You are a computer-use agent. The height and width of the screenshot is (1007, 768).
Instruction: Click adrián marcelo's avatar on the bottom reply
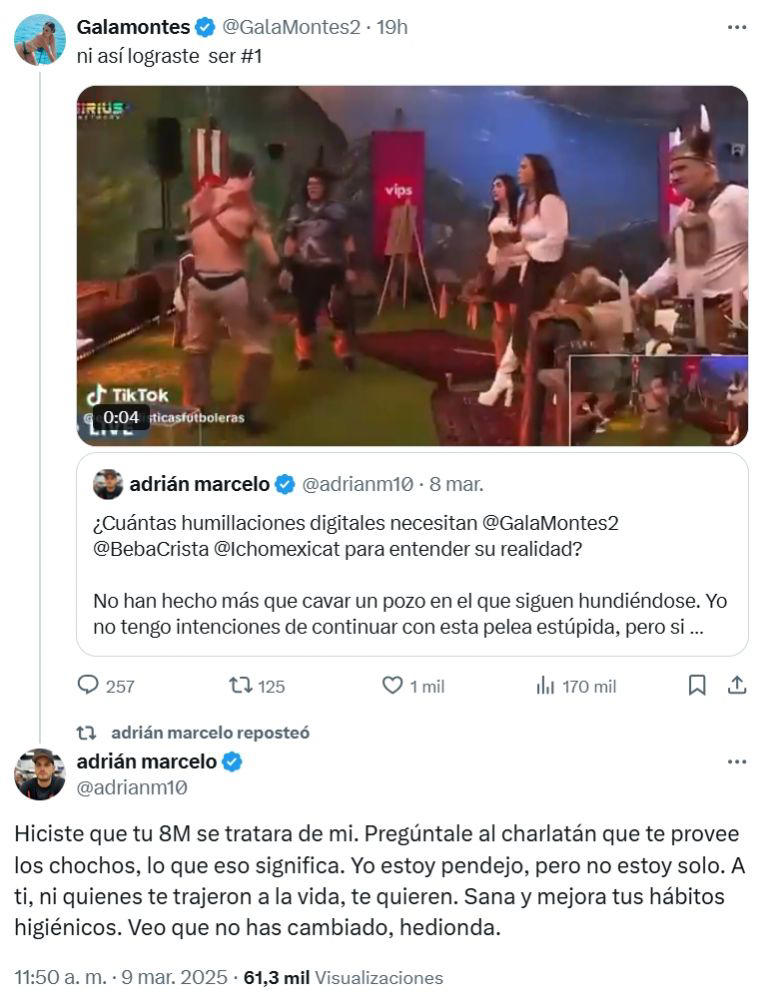37,774
